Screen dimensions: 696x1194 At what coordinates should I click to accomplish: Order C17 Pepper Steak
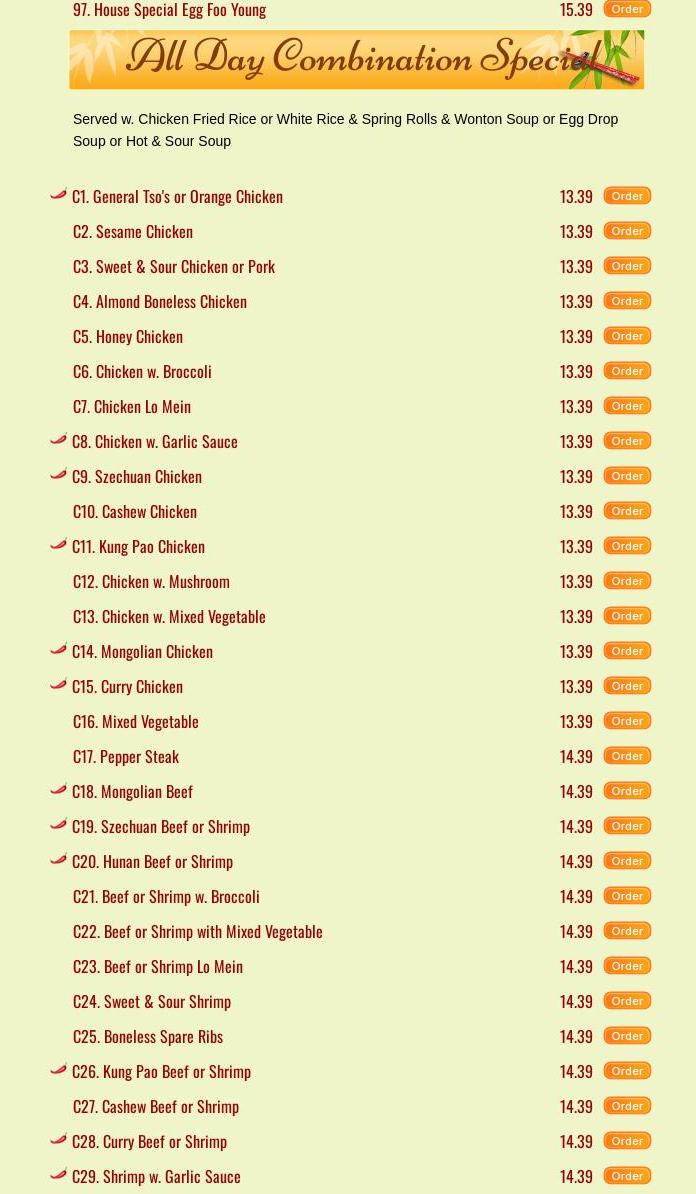pyautogui.click(x=627, y=756)
